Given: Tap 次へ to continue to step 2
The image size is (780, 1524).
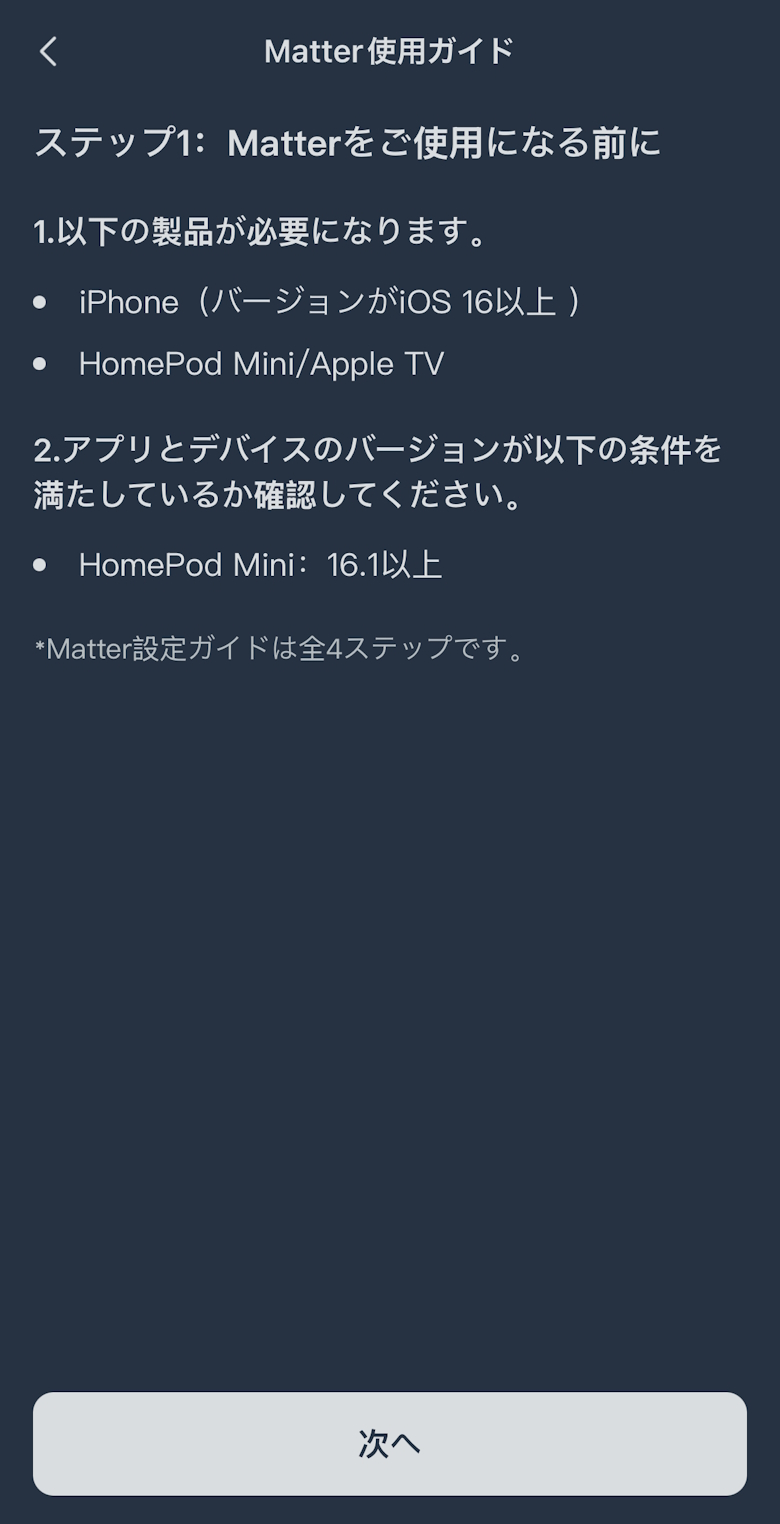Looking at the screenshot, I should coord(389,1443).
